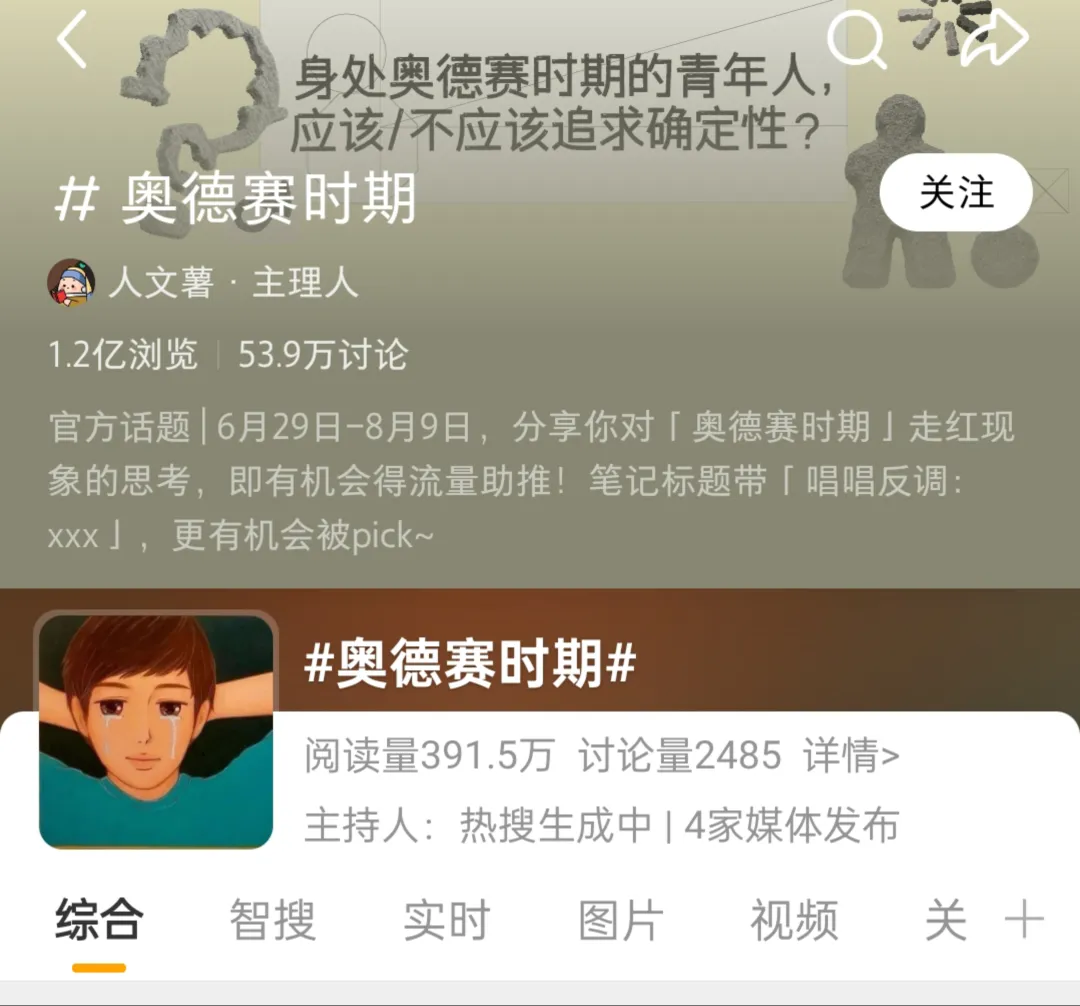Screen dimensions: 1080x1006
Task: Switch to the 图片 tab
Action: tap(621, 920)
